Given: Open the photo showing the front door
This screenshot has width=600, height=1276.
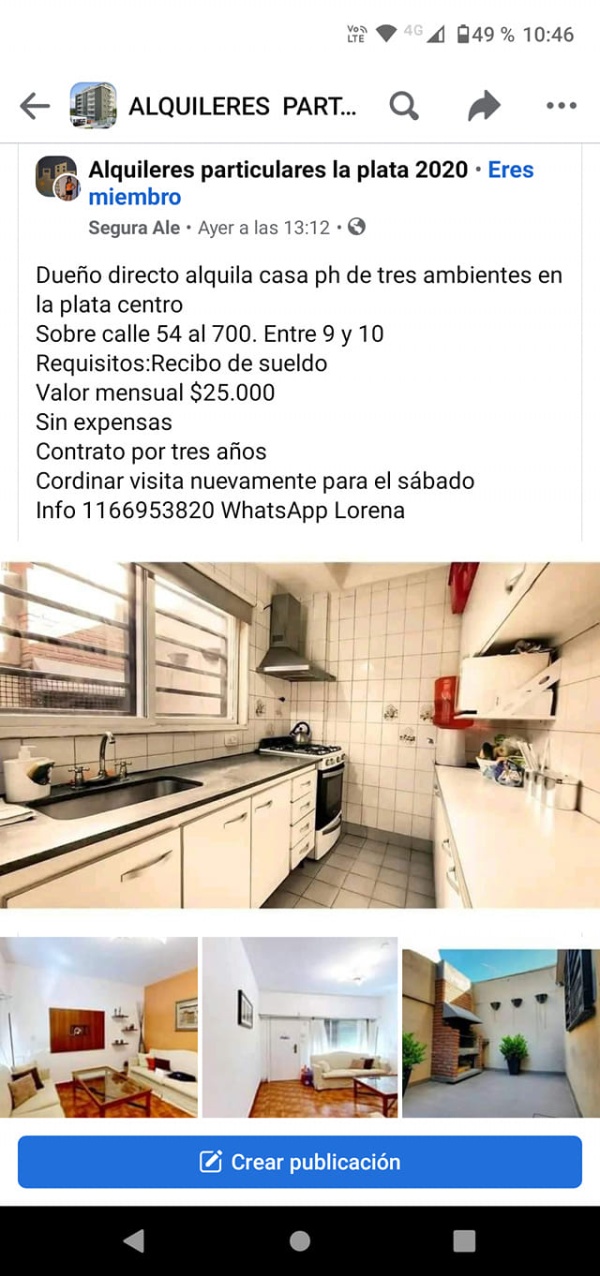Looking at the screenshot, I should pos(300,1027).
